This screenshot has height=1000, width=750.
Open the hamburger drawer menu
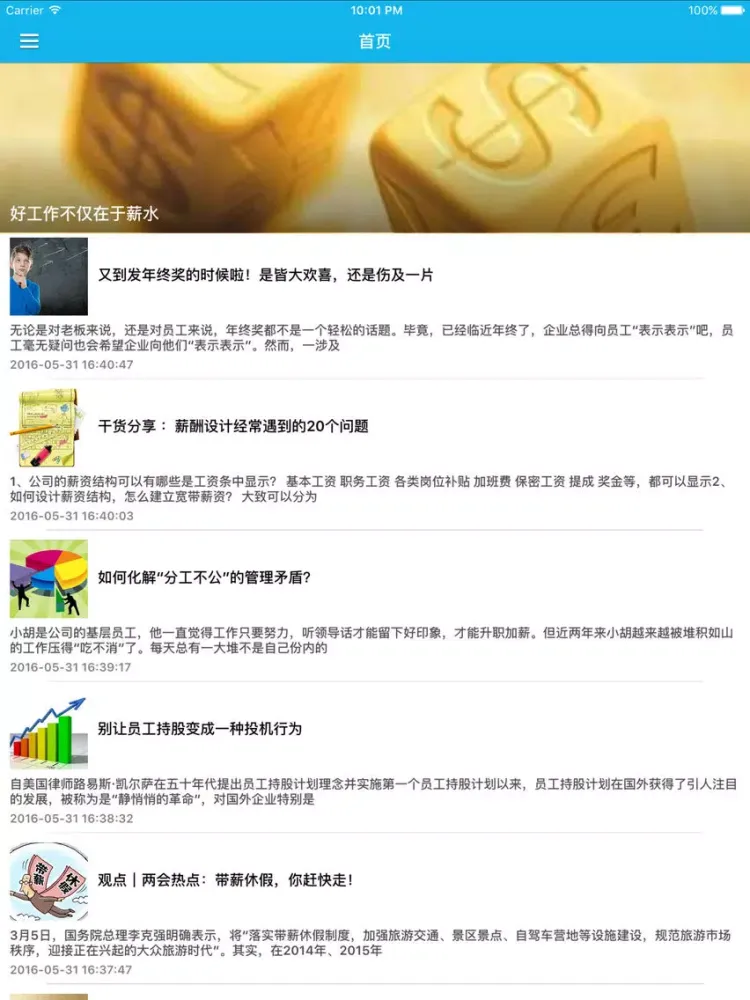click(x=29, y=41)
